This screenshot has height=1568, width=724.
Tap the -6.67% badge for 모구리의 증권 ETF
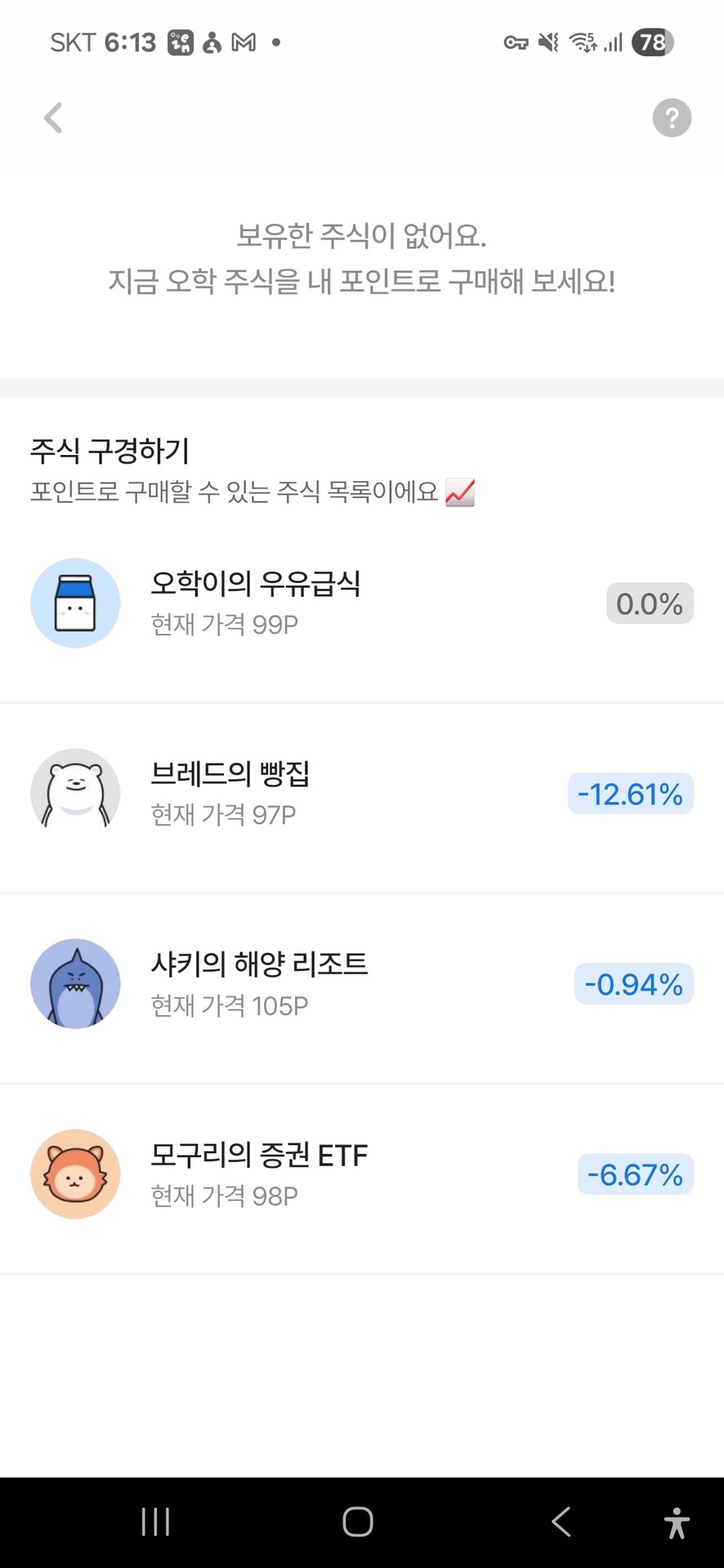point(635,1174)
